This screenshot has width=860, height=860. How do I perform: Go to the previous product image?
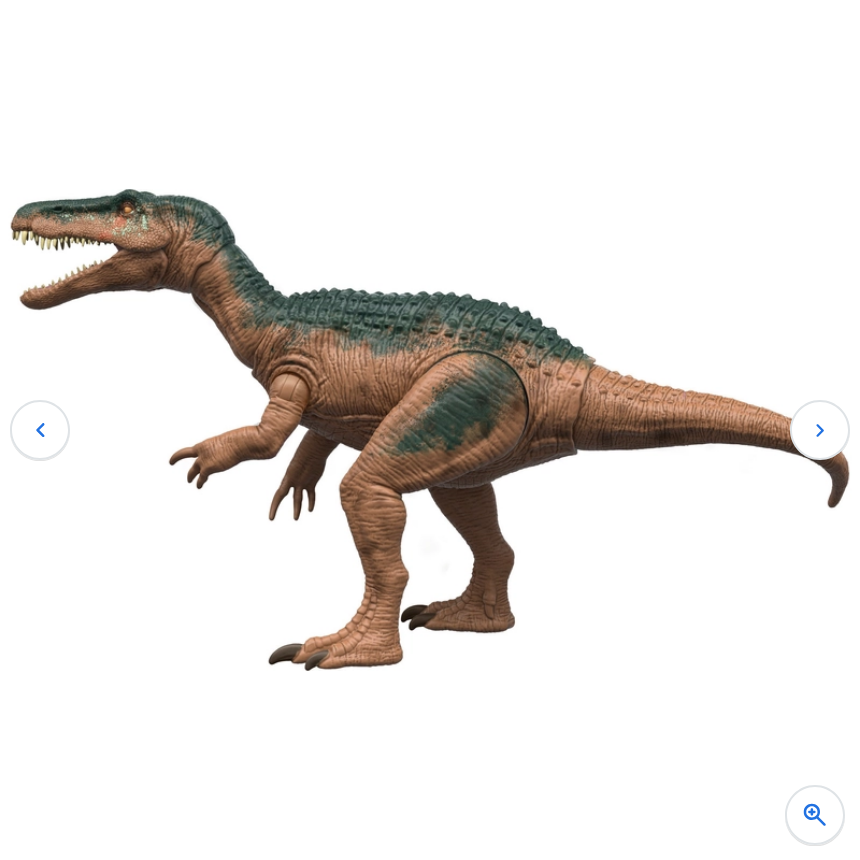[x=40, y=430]
